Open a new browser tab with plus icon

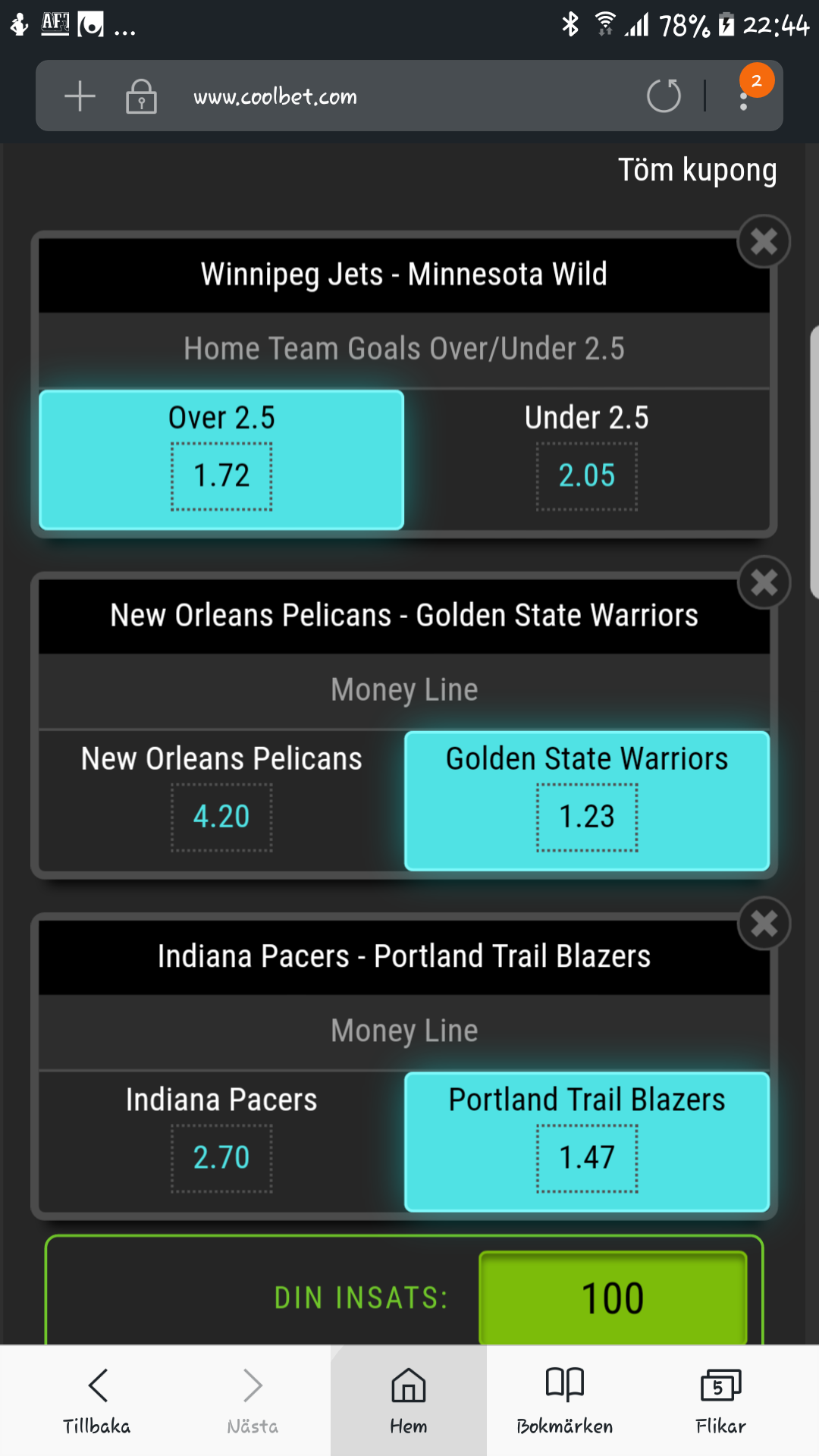click(x=80, y=96)
